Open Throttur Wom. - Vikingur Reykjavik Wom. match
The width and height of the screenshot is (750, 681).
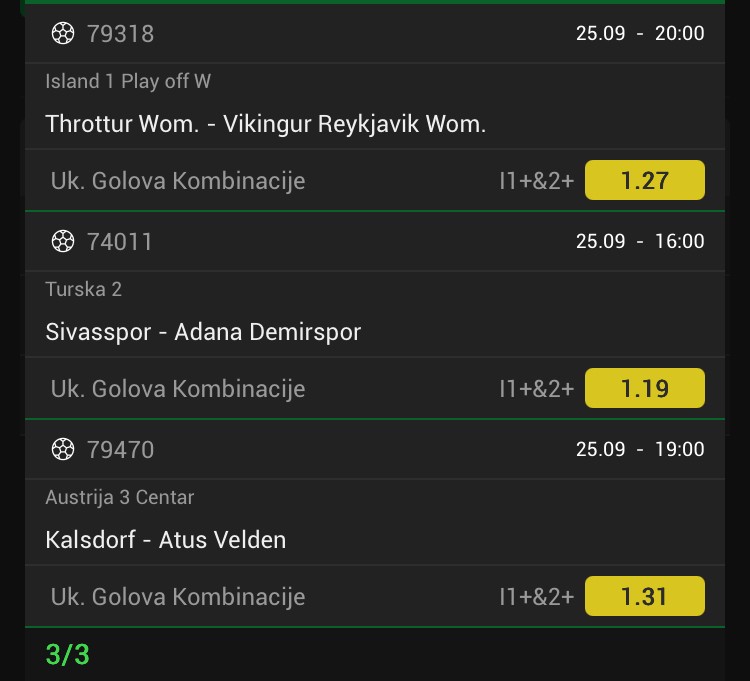coord(266,124)
